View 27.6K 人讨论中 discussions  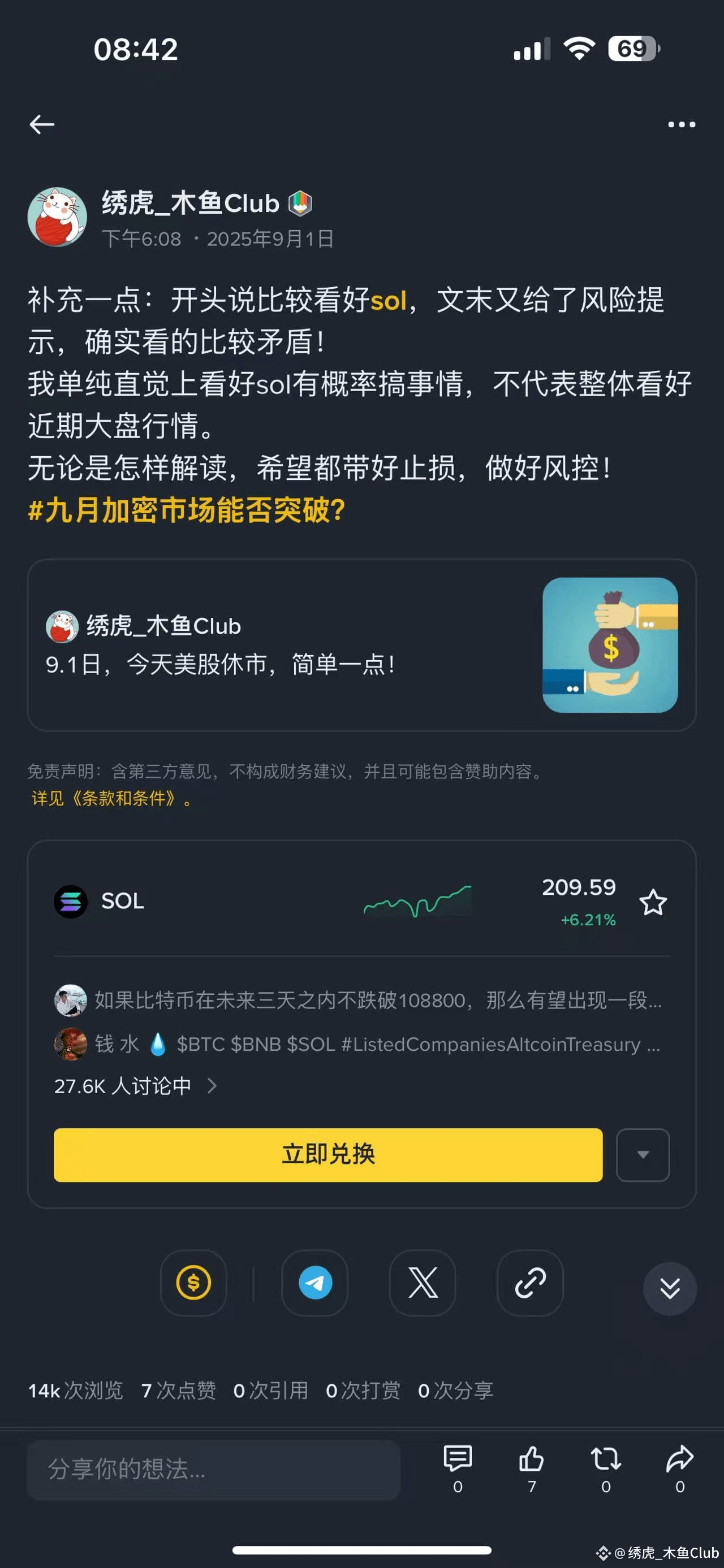pos(135,1086)
